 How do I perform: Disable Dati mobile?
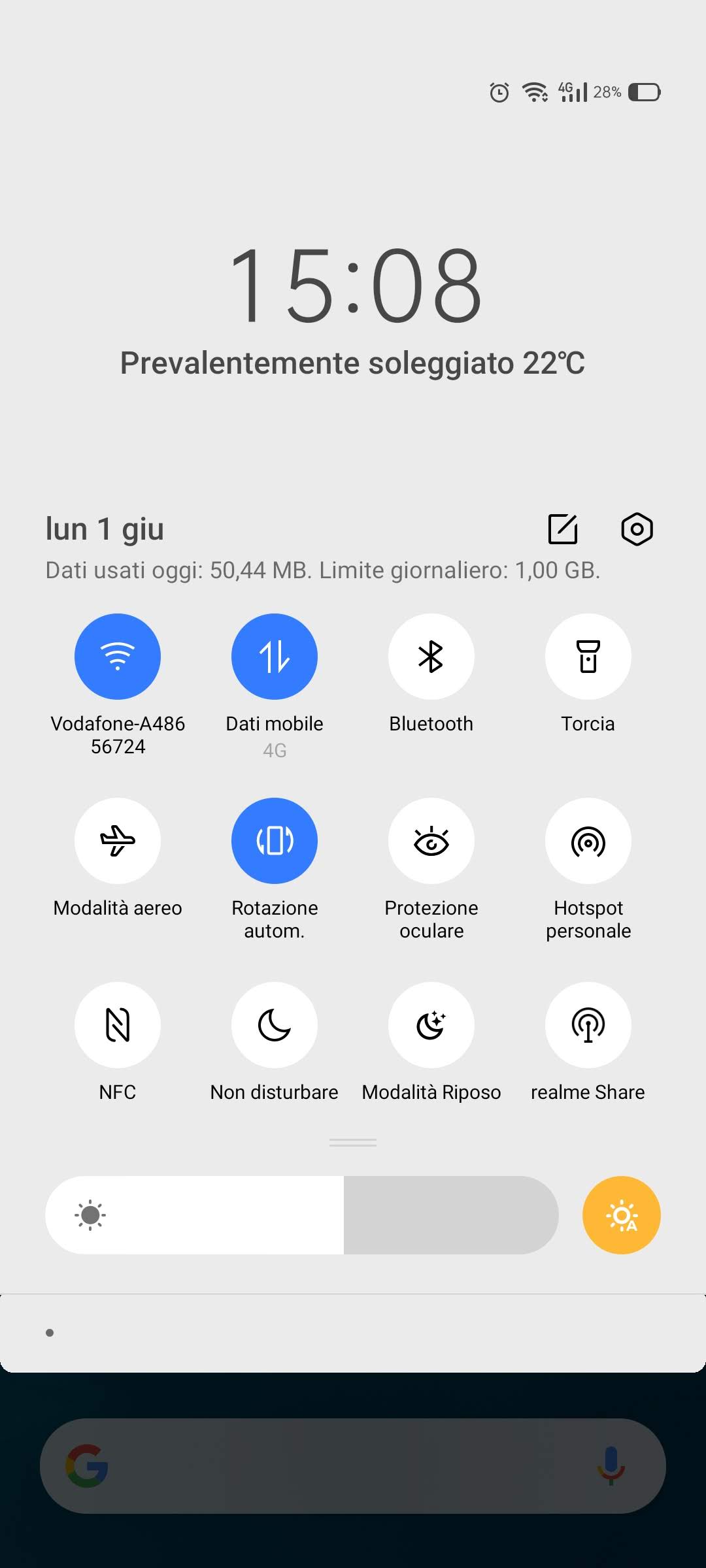coord(275,657)
